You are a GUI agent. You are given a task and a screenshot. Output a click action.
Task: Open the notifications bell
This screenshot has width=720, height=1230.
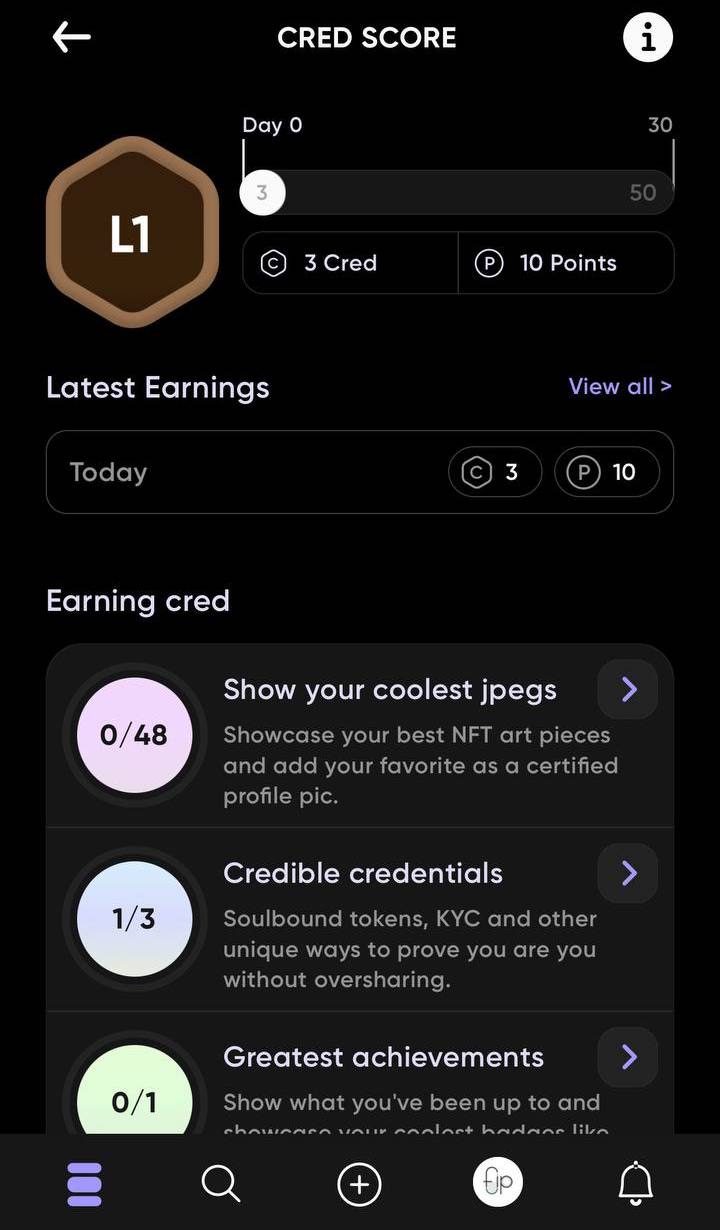[635, 1185]
